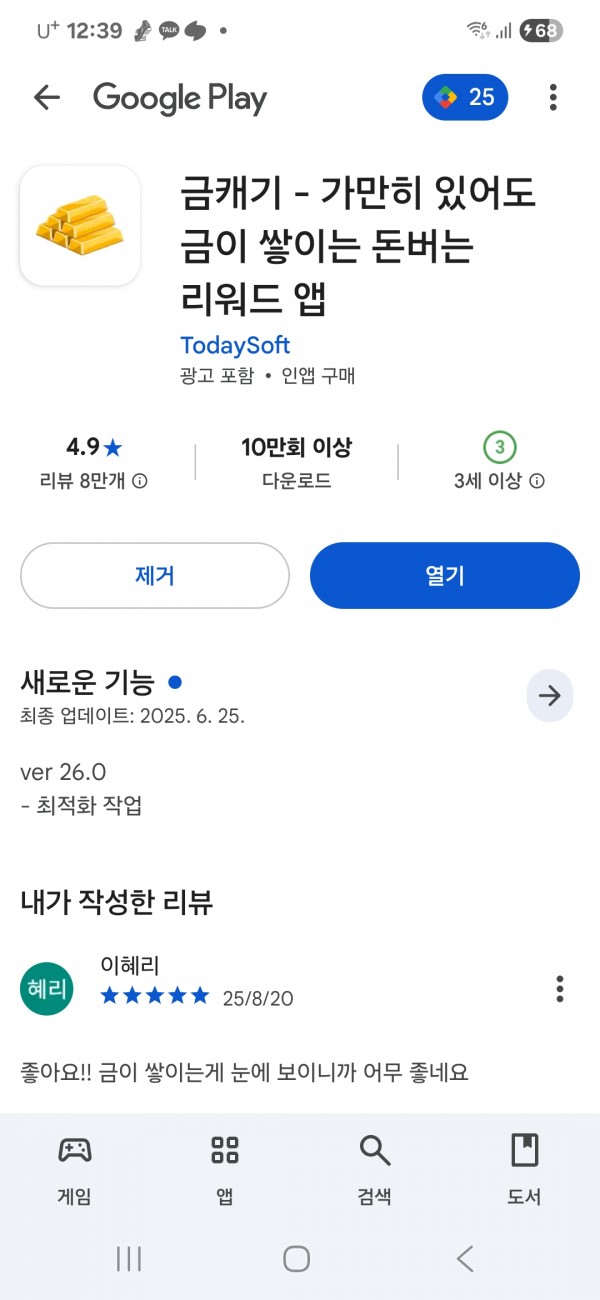The height and width of the screenshot is (1300, 600).
Task: Tap the system home button
Action: click(x=296, y=1258)
